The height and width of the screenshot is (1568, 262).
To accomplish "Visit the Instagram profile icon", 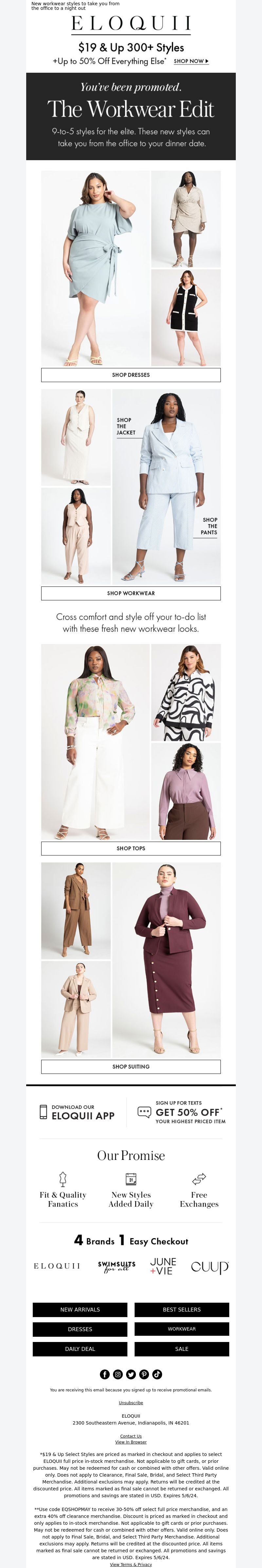I will point(118,1374).
